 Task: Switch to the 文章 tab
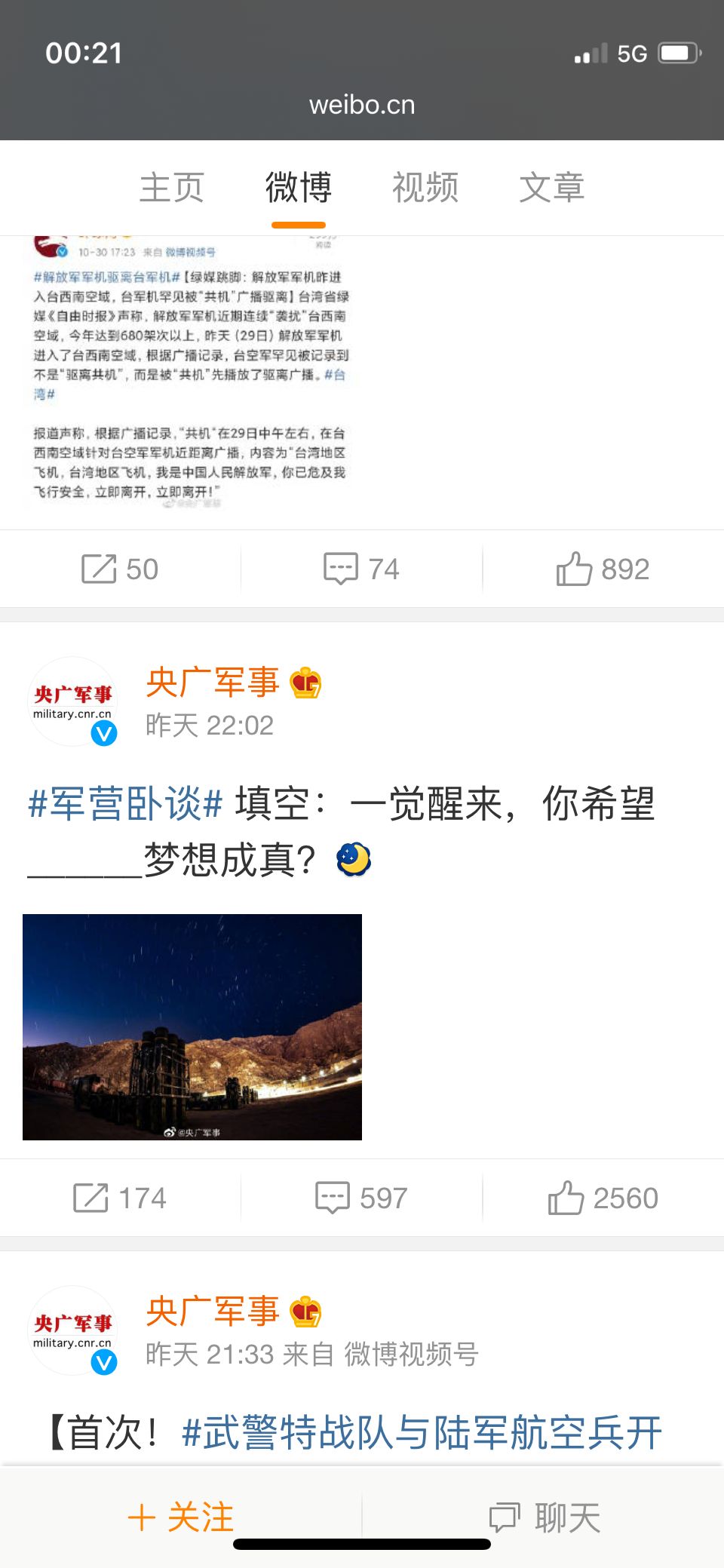tap(552, 188)
